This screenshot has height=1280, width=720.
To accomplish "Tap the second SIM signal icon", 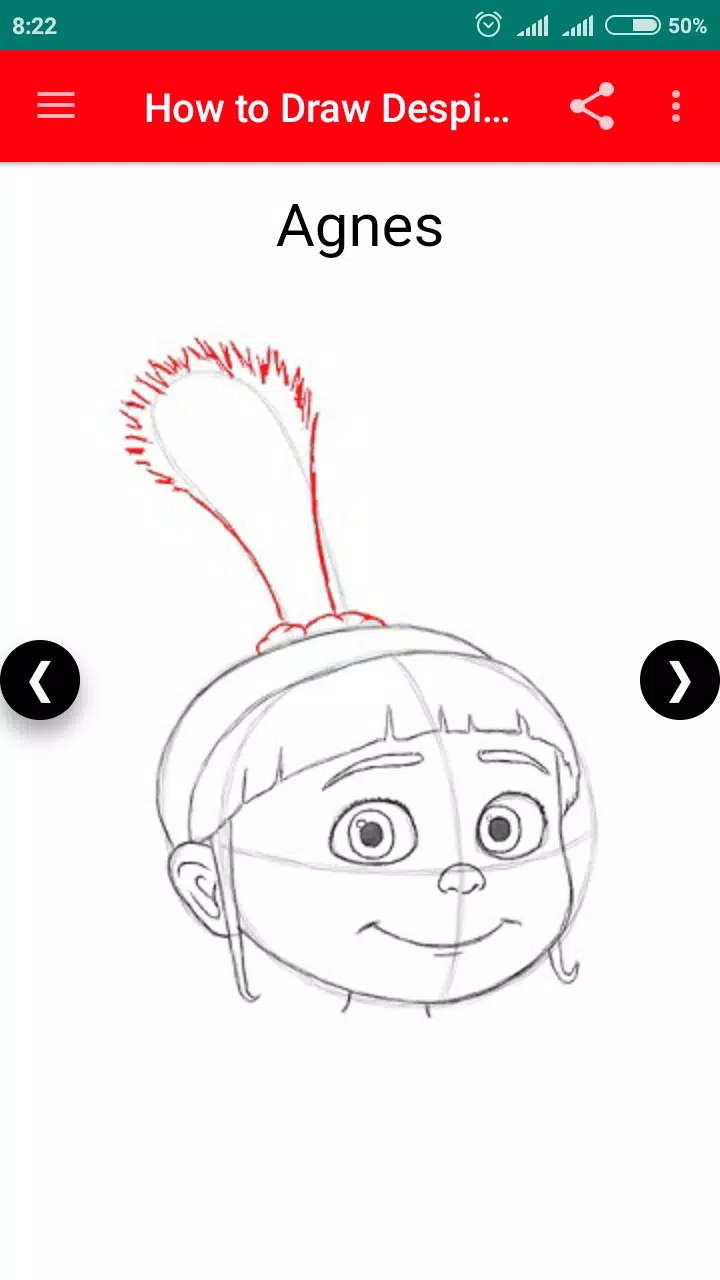I will point(578,25).
